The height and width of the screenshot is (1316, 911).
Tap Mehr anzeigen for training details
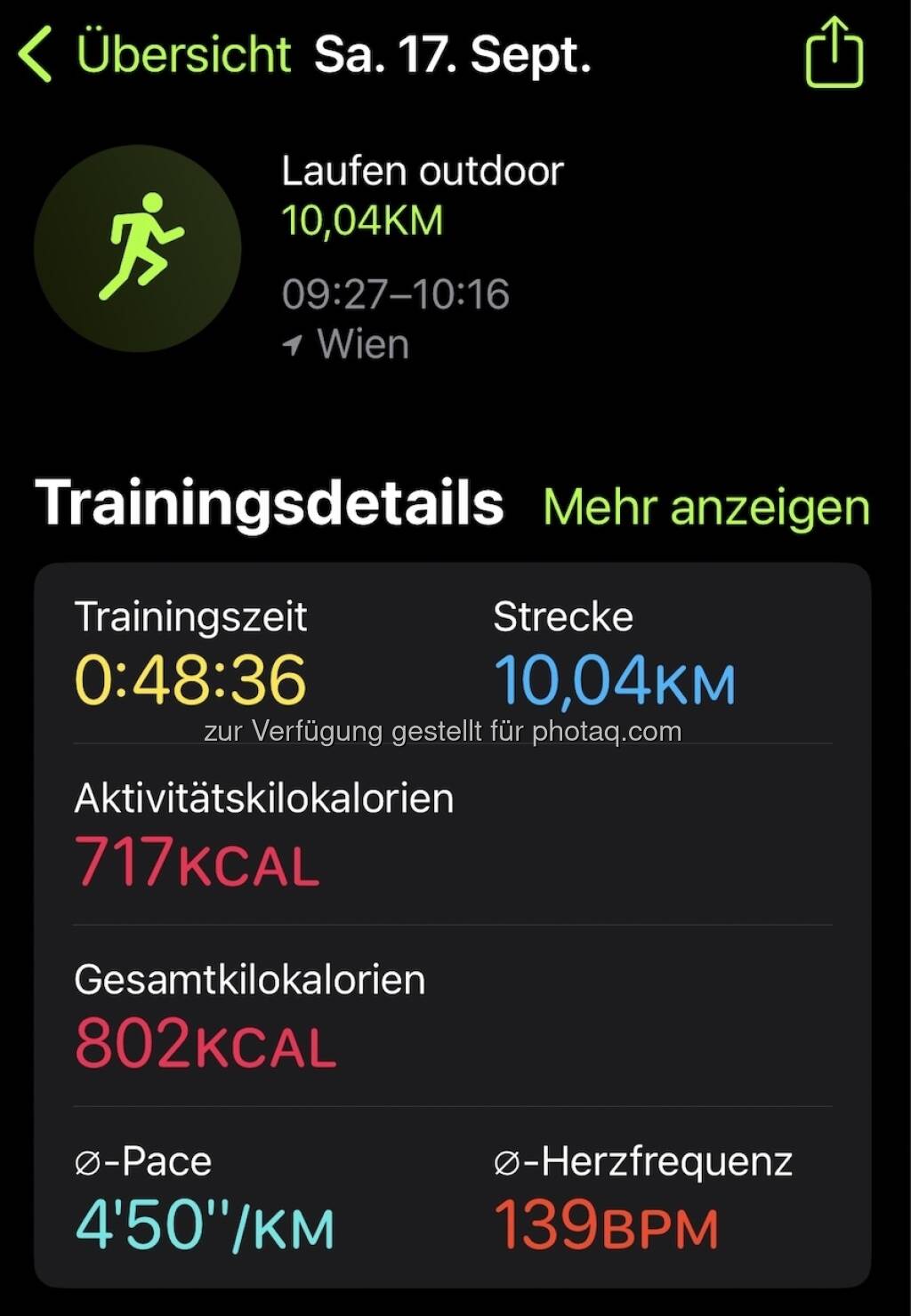706,508
